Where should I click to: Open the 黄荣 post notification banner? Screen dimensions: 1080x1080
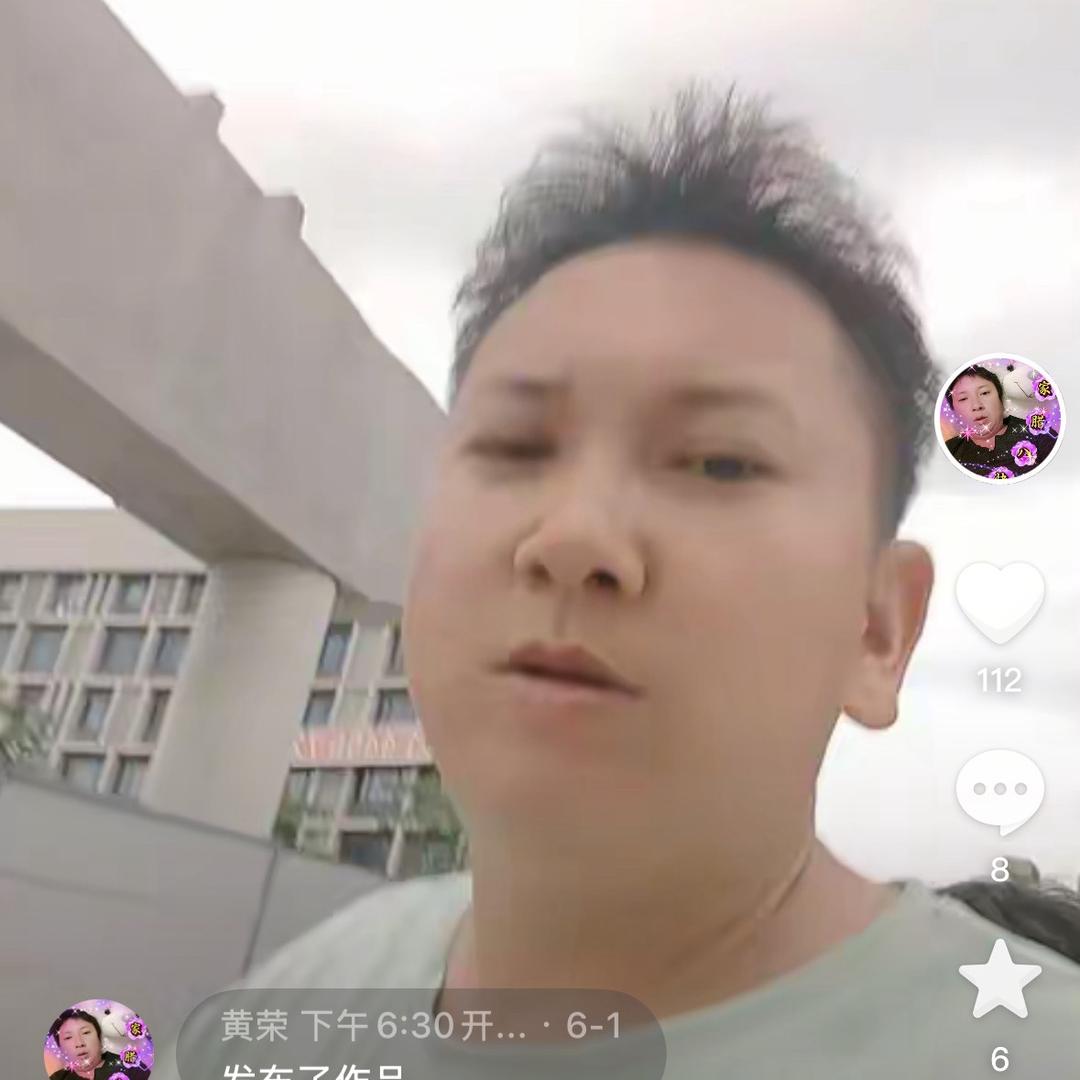420,1040
